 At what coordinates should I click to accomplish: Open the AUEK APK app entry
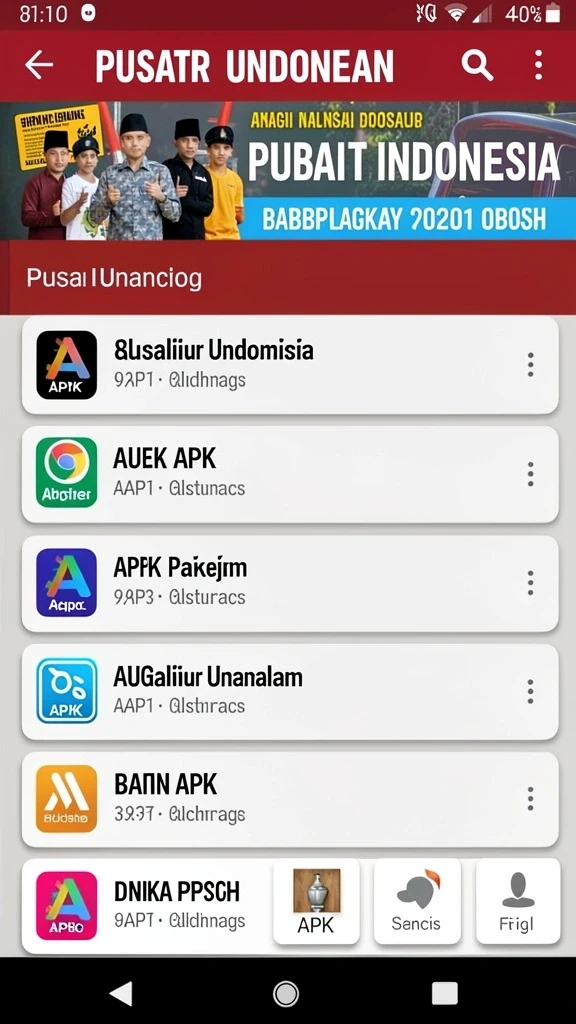coord(290,473)
